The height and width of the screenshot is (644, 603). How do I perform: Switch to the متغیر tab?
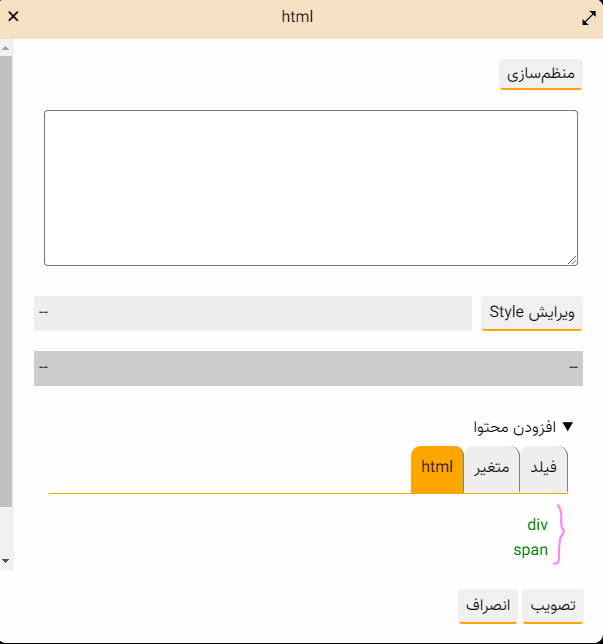coord(491,468)
